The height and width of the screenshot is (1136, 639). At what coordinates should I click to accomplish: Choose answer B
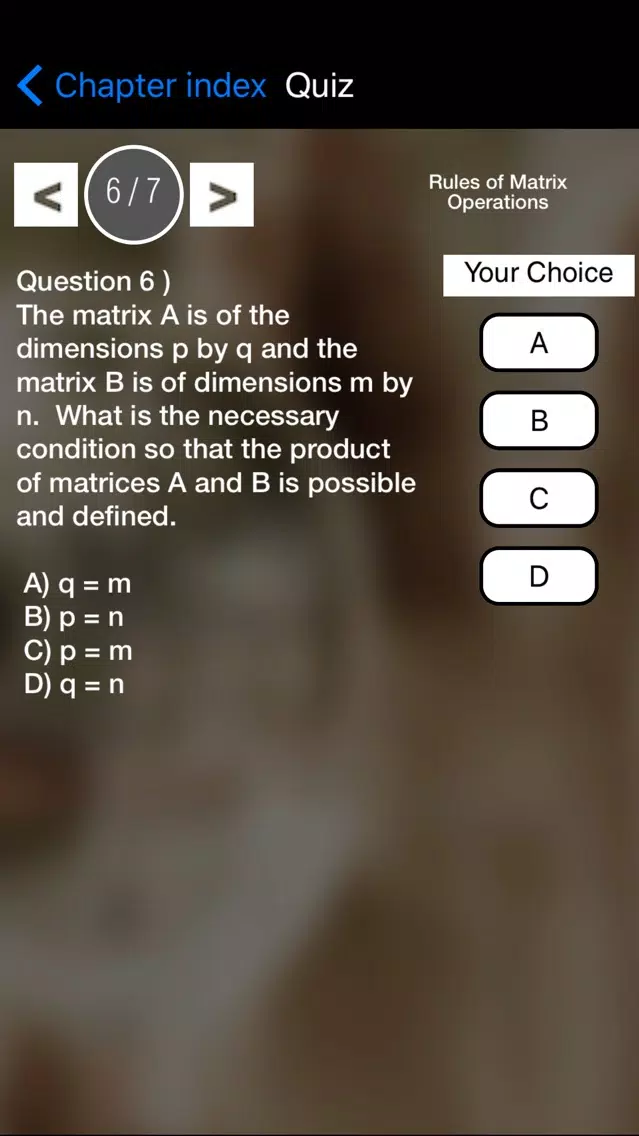click(539, 420)
